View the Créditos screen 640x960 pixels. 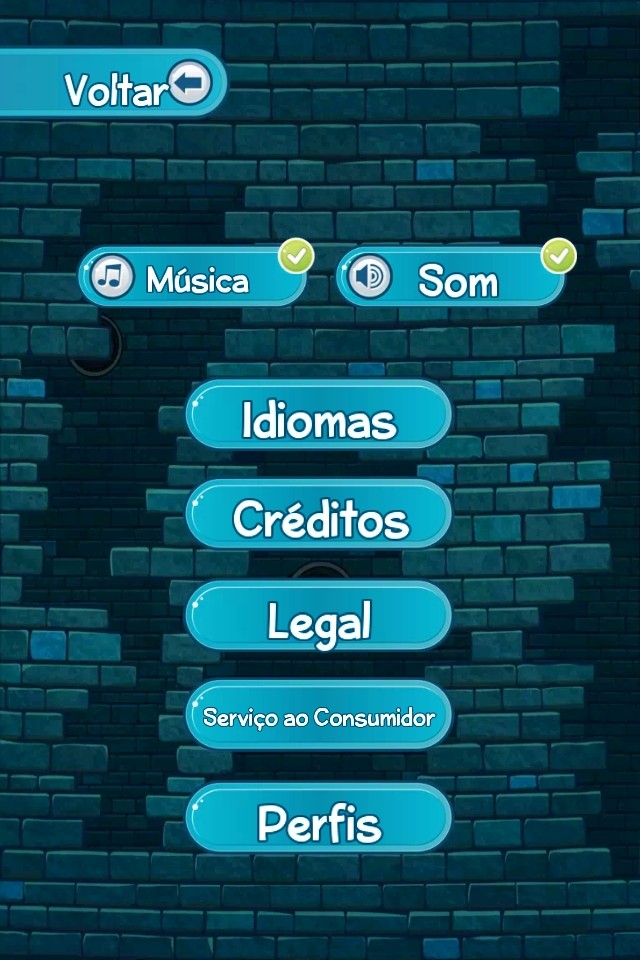click(x=319, y=517)
